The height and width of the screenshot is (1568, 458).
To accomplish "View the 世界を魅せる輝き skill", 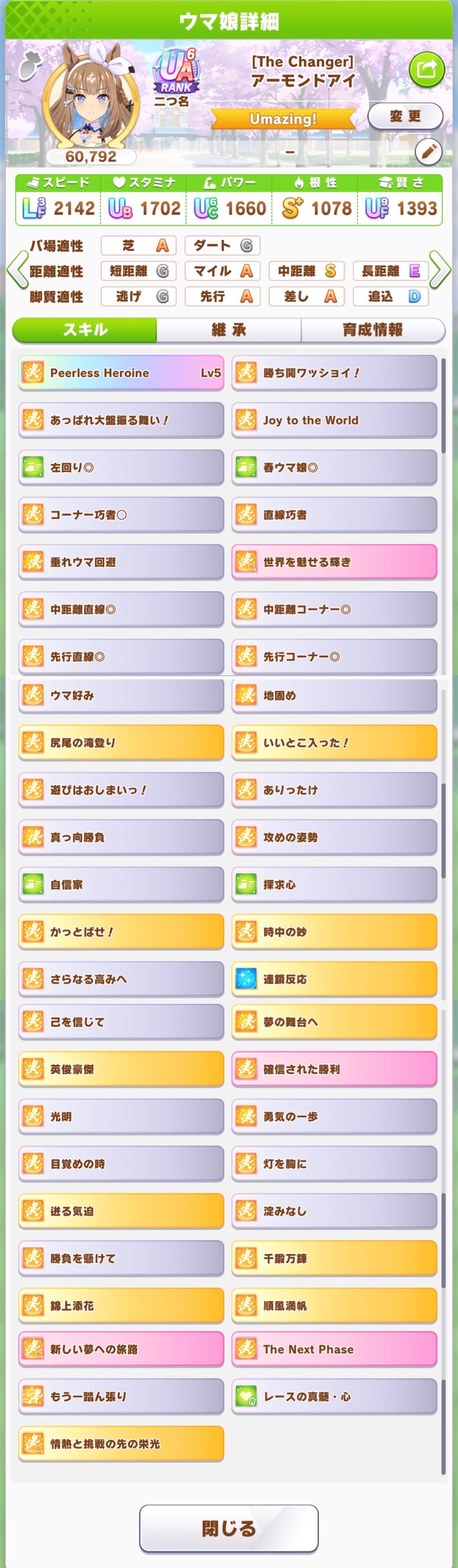I will 334,562.
